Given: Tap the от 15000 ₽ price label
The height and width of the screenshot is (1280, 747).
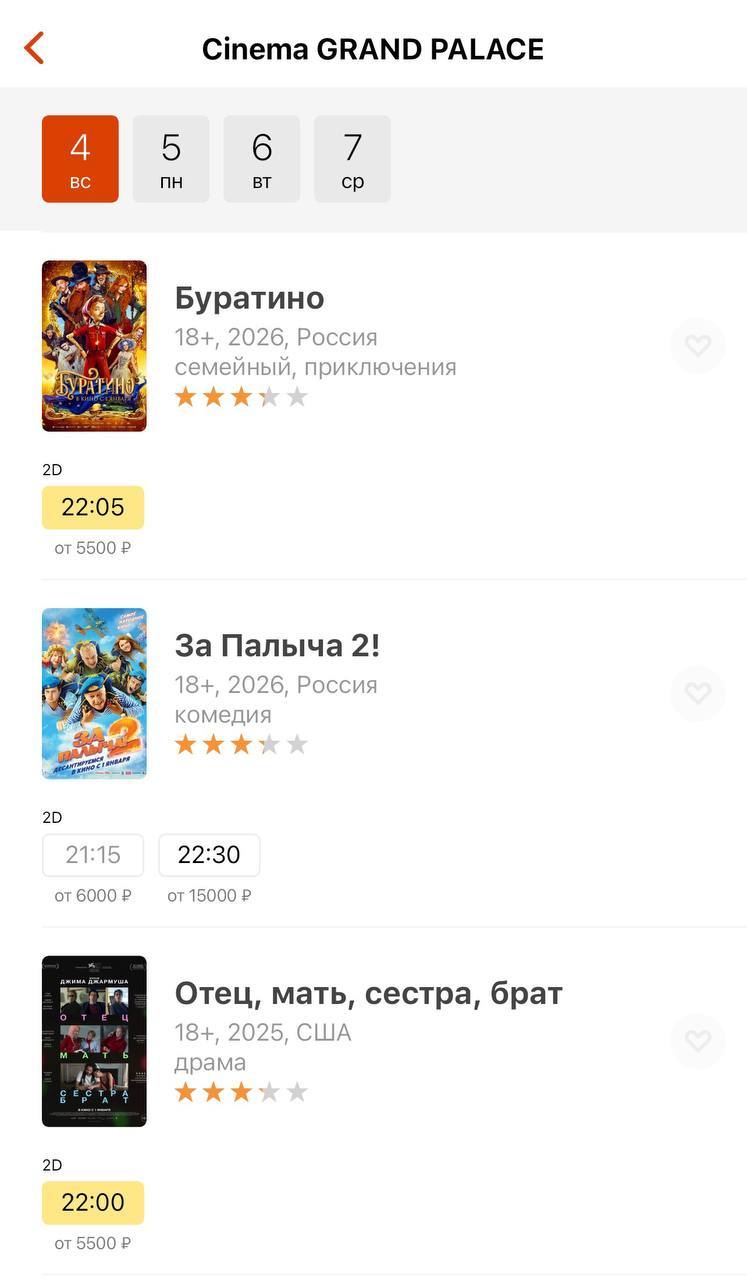Looking at the screenshot, I should [x=208, y=895].
